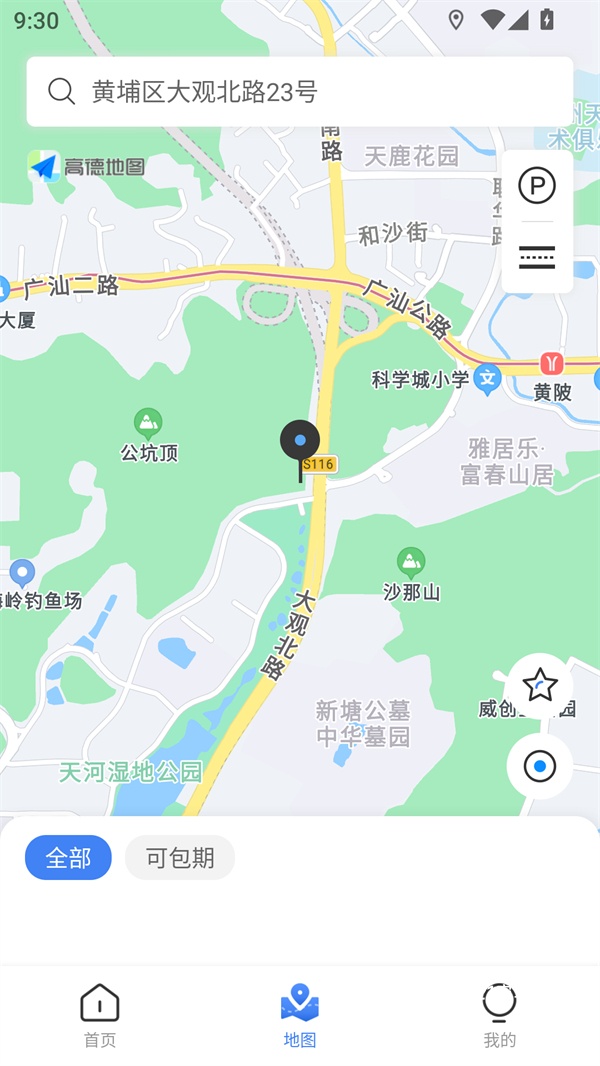Select the 可包期 filter chip
Viewport: 600px width, 1066px height.
[x=180, y=858]
